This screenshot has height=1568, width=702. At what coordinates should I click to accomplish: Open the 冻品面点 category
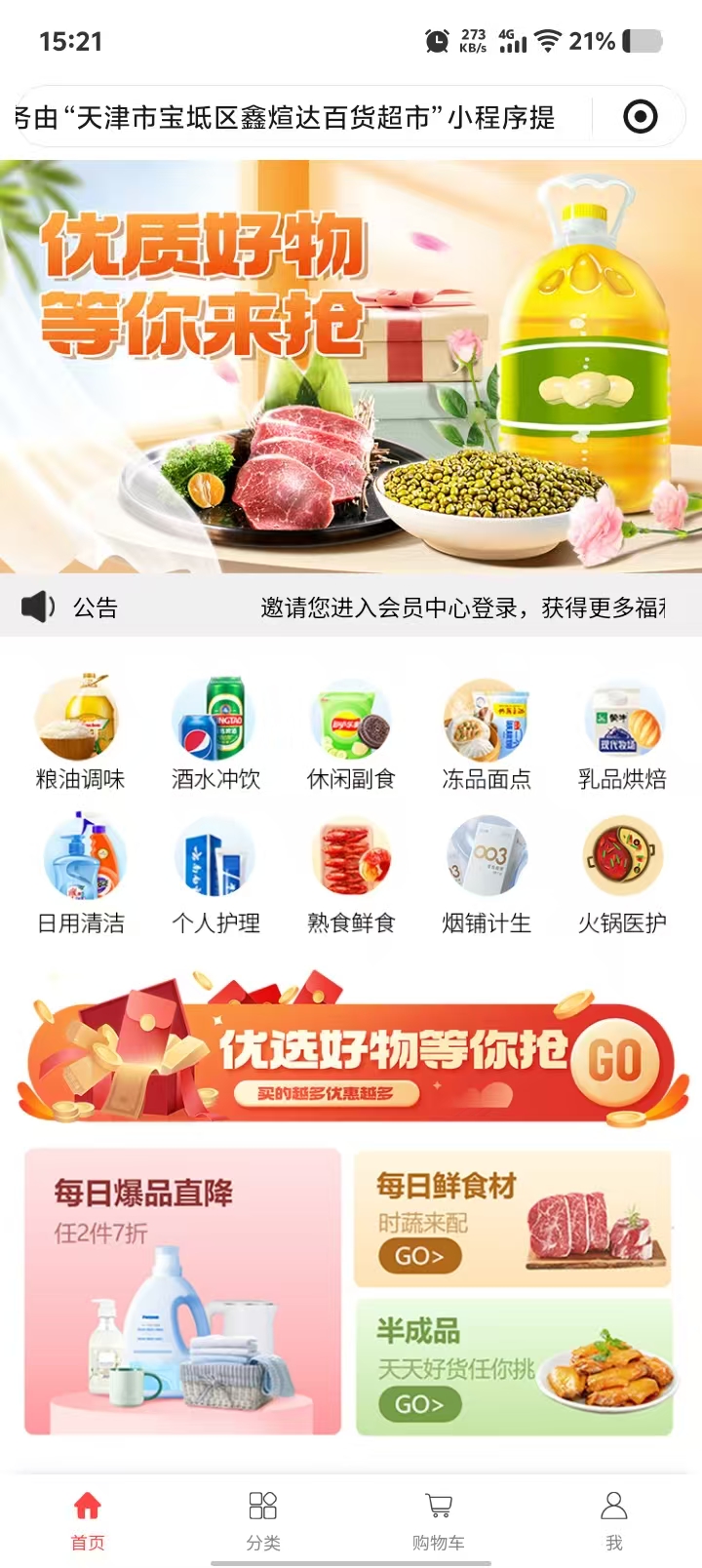tap(487, 733)
